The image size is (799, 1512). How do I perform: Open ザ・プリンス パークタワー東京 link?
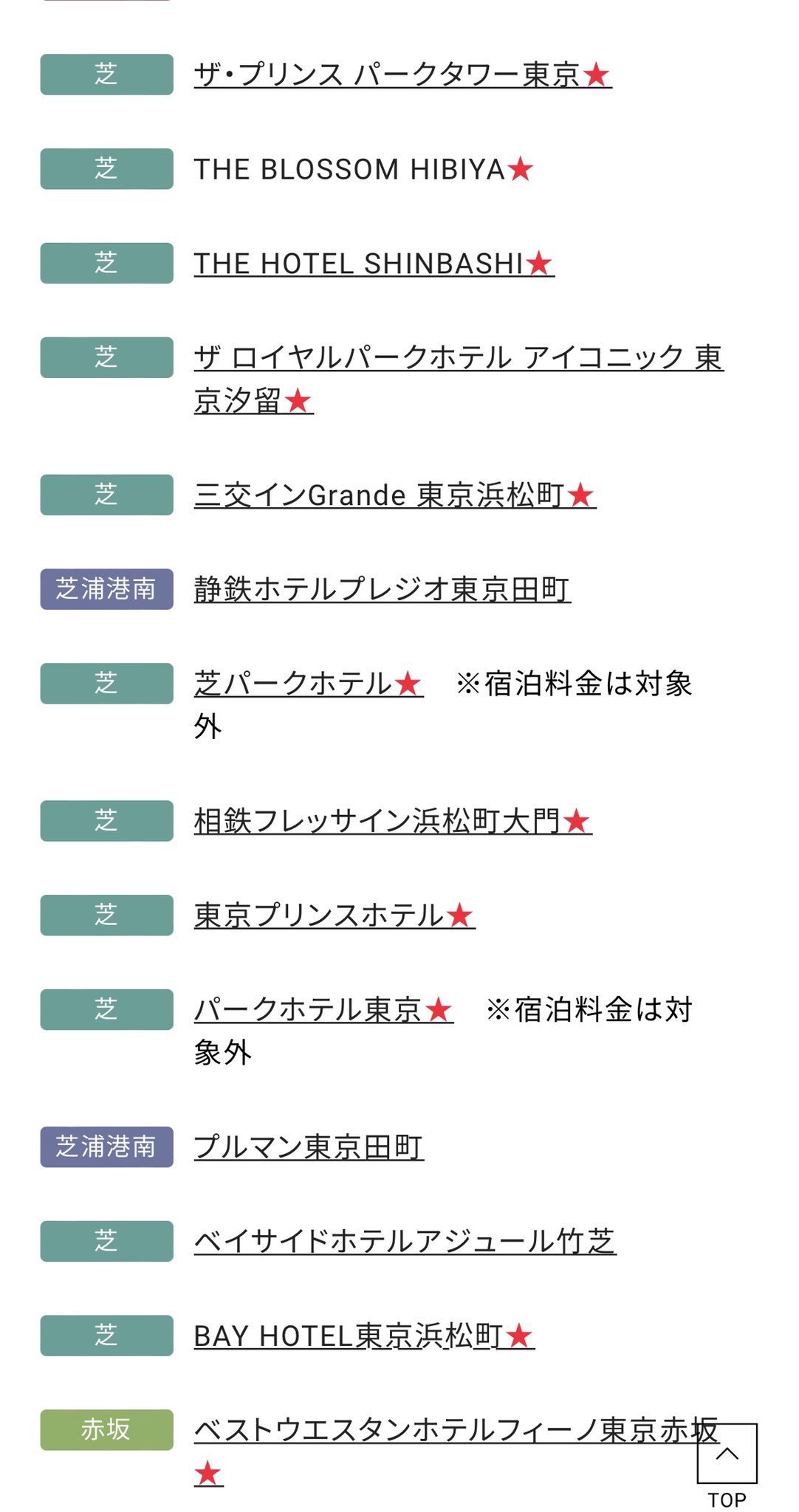(x=402, y=75)
